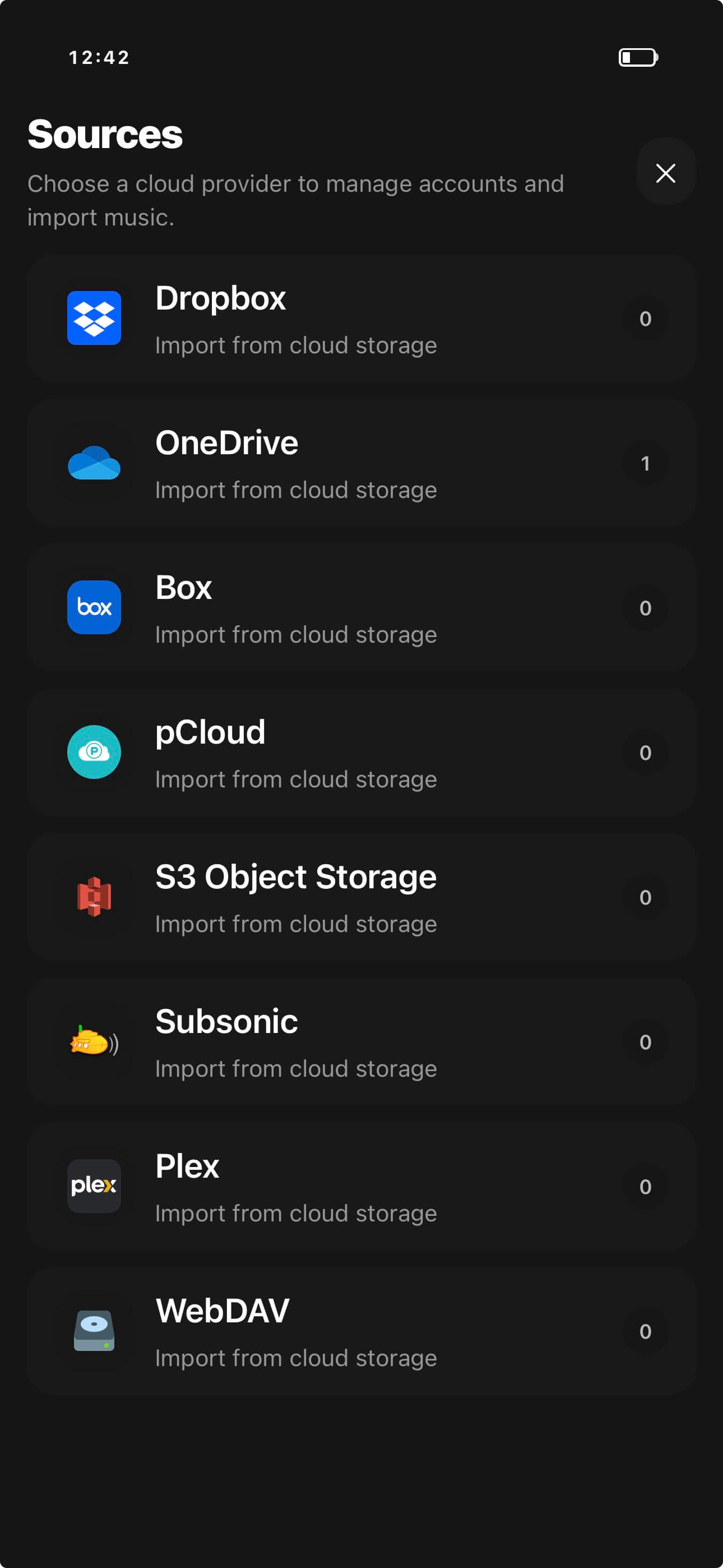723x1568 pixels.
Task: Open the OneDrive source entry
Action: 361,463
